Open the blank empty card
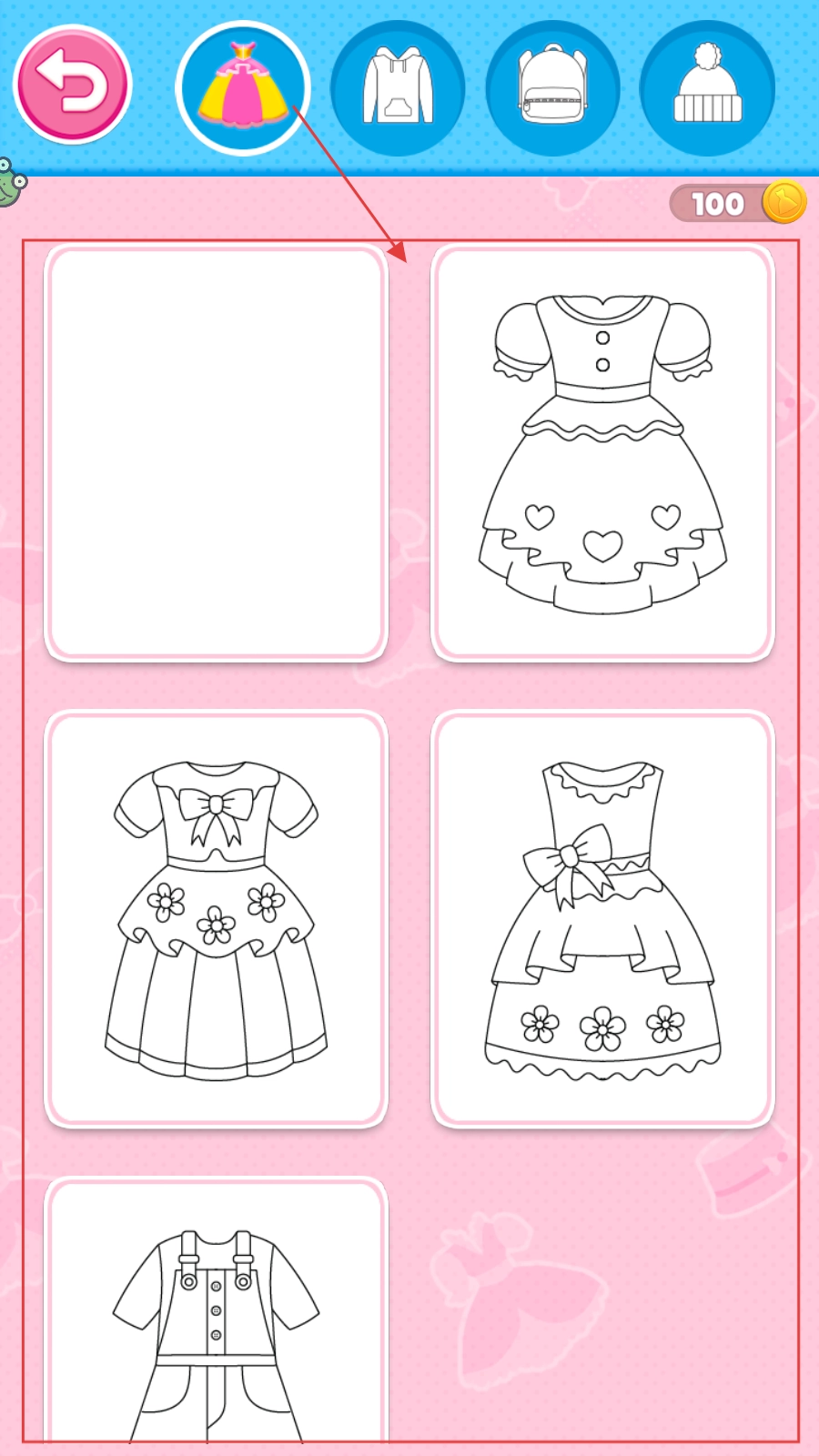Screen dimensions: 819x1456 click(217, 452)
